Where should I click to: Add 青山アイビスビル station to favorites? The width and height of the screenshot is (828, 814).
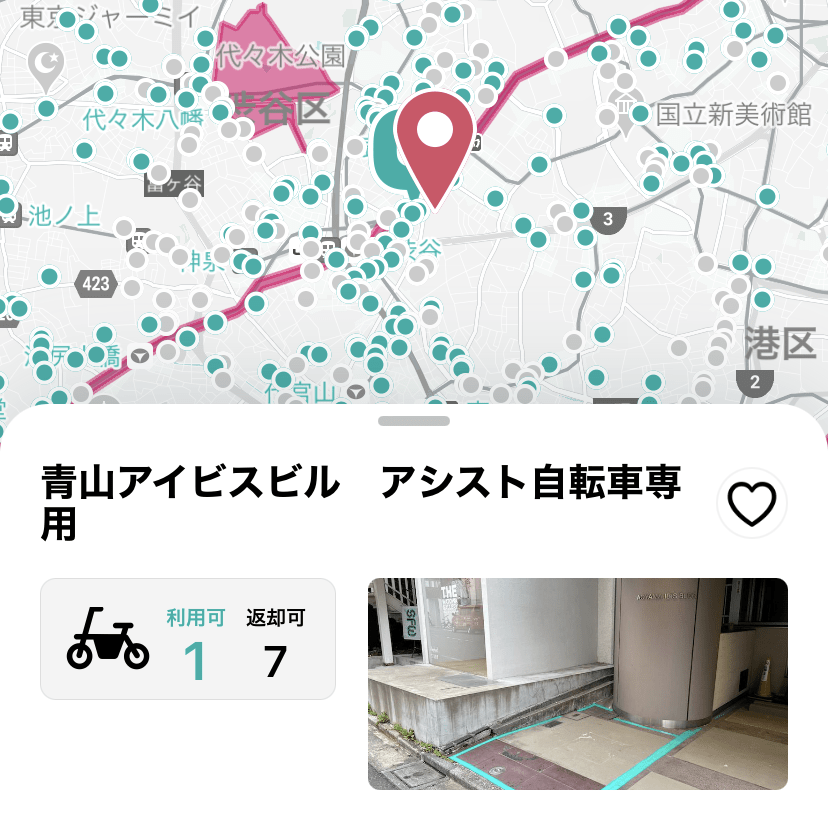pos(752,503)
